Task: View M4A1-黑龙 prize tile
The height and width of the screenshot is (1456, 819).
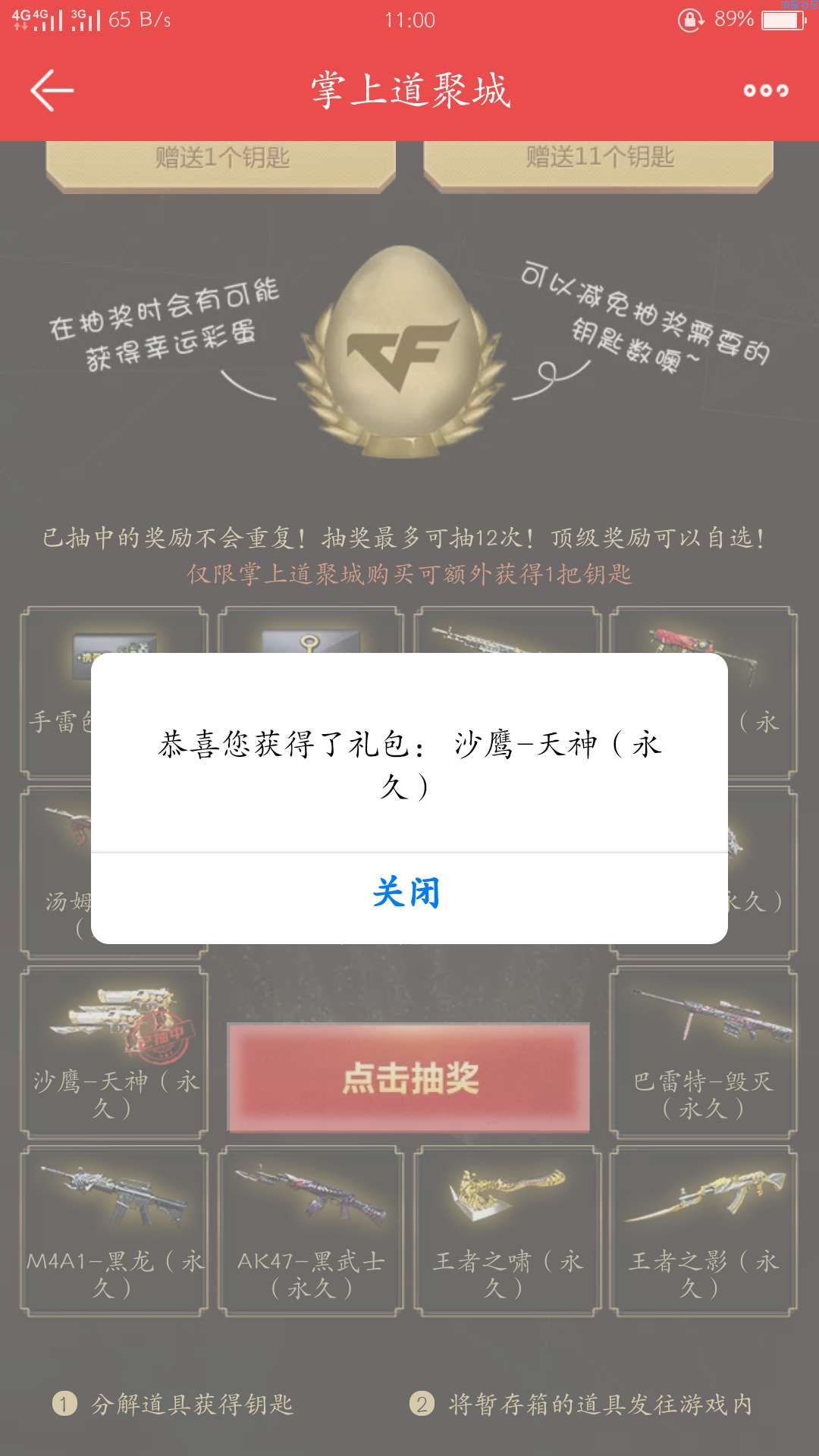Action: click(x=115, y=1232)
